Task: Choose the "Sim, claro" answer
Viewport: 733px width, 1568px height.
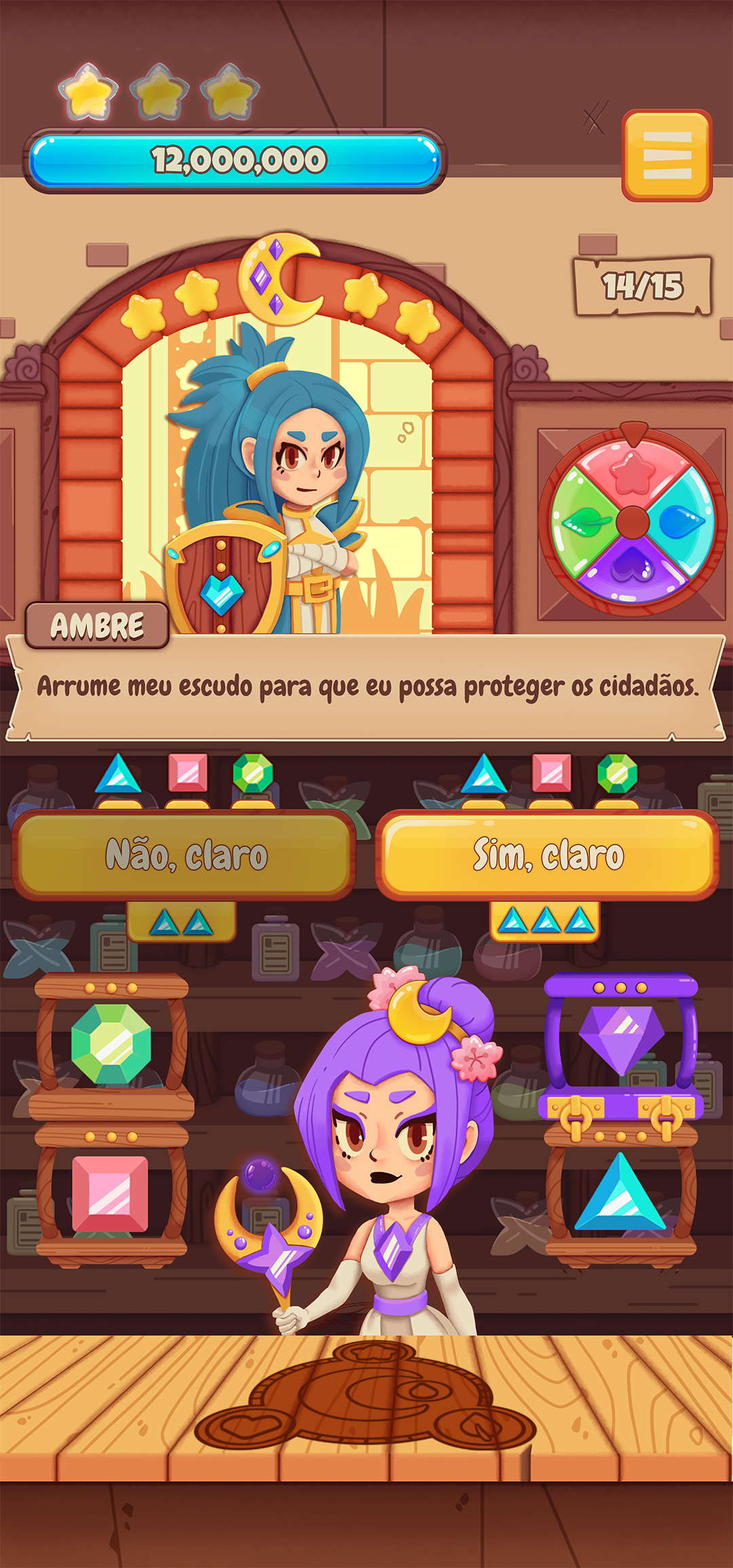Action: pos(548,855)
